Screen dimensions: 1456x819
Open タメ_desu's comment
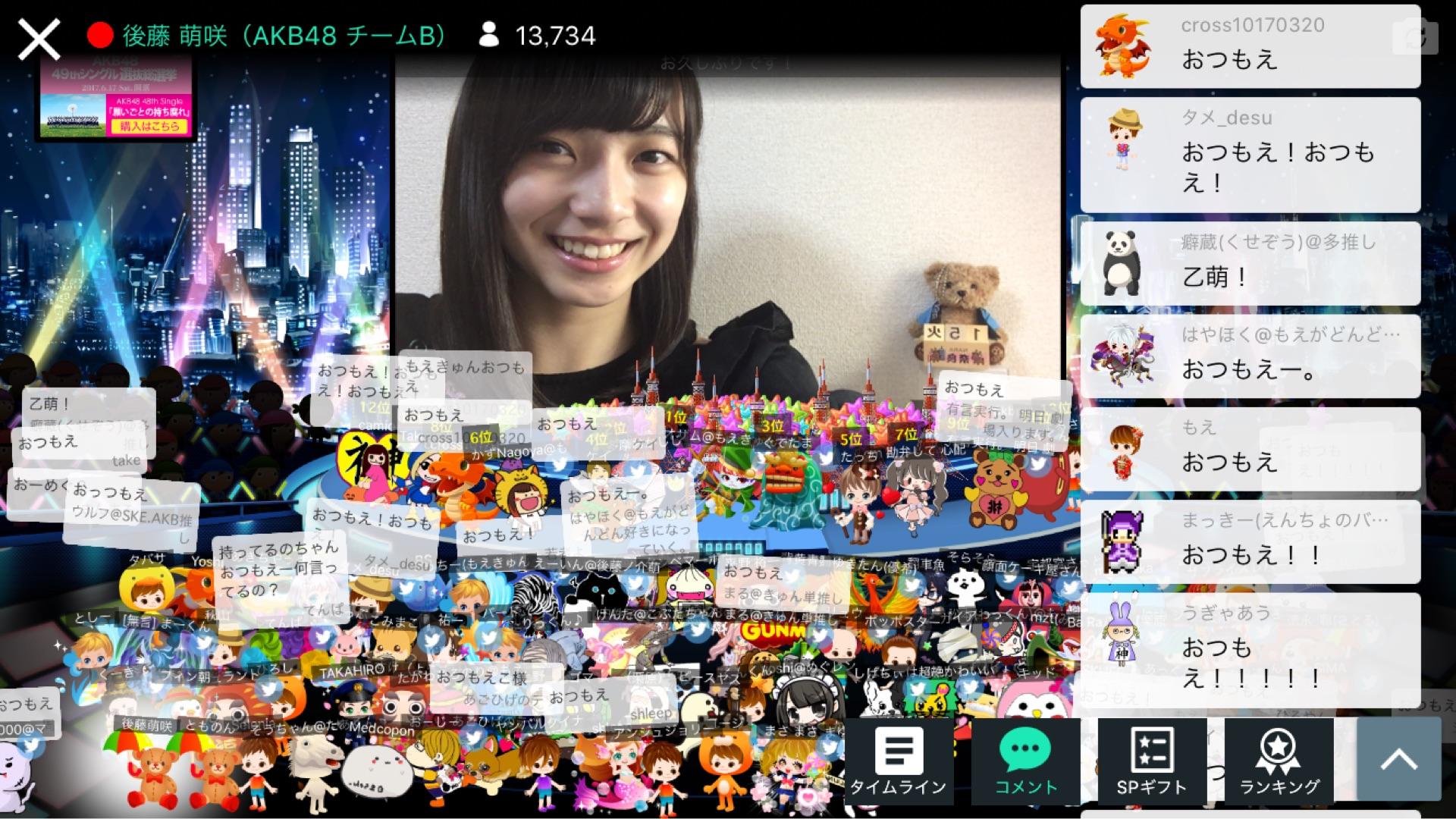pyautogui.click(x=1250, y=155)
